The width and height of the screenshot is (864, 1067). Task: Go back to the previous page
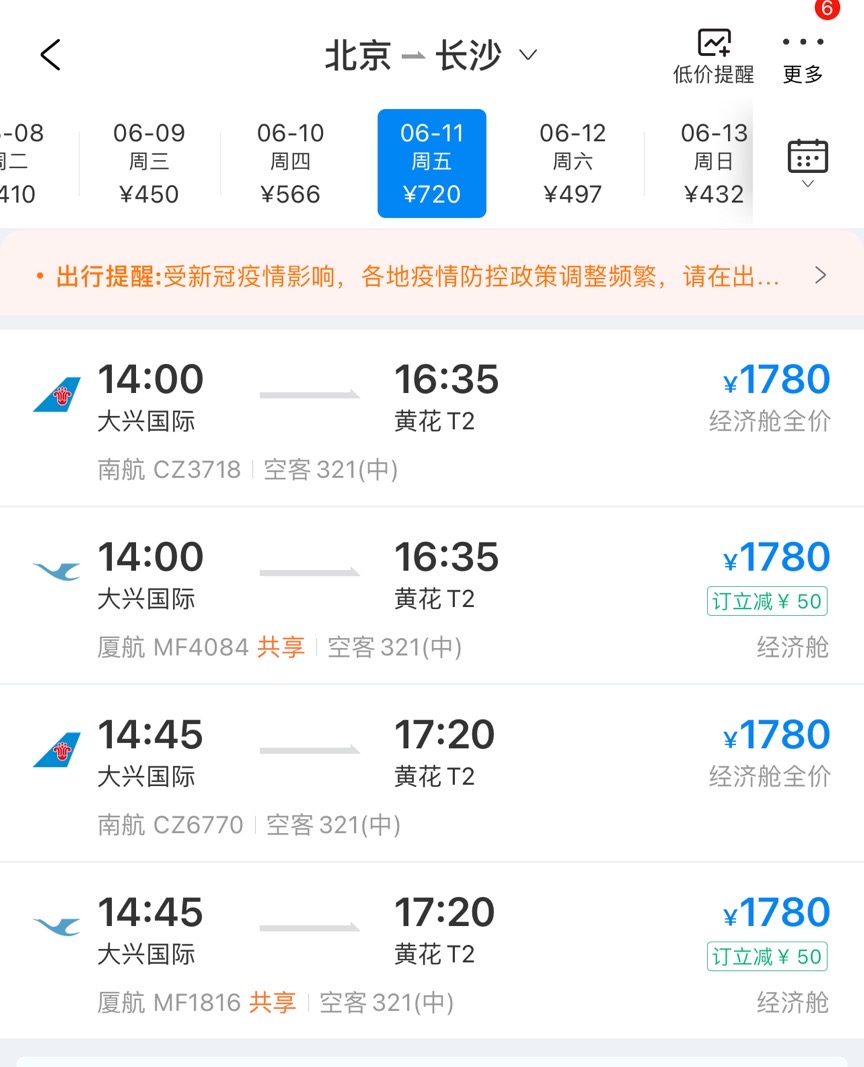point(51,55)
